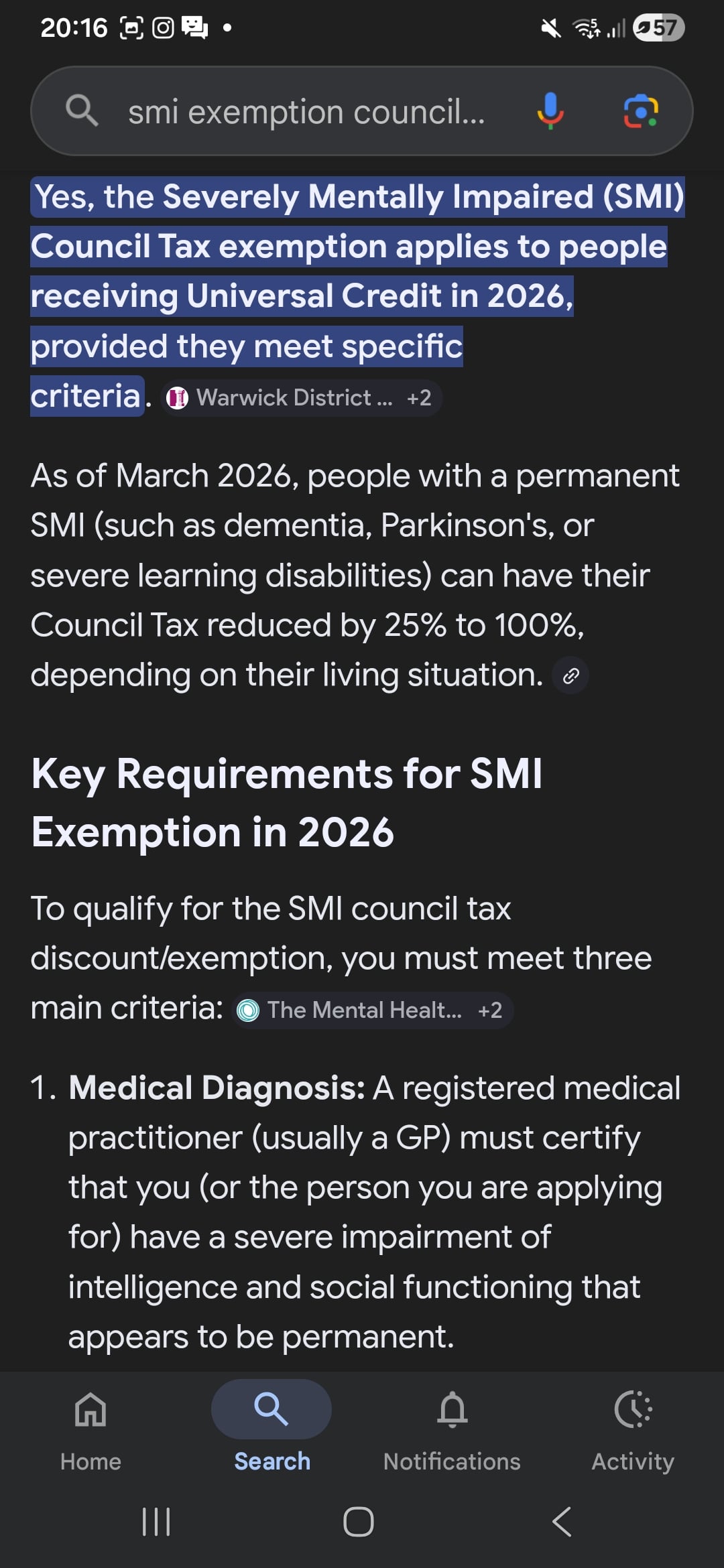Tap the search box with the SMI exemption query
Image resolution: width=724 pixels, height=1568 pixels.
(306, 112)
